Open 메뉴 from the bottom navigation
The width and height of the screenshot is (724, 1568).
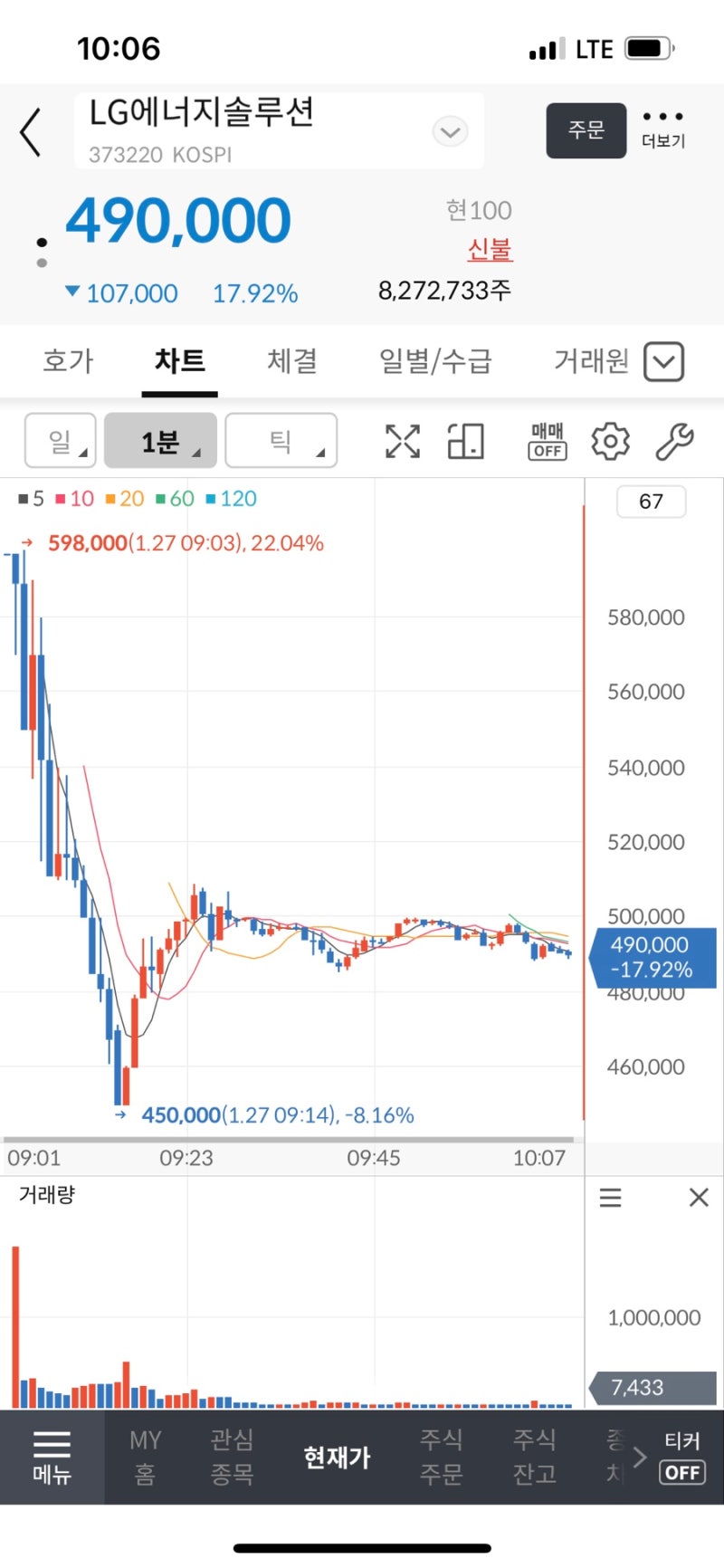[x=52, y=1458]
